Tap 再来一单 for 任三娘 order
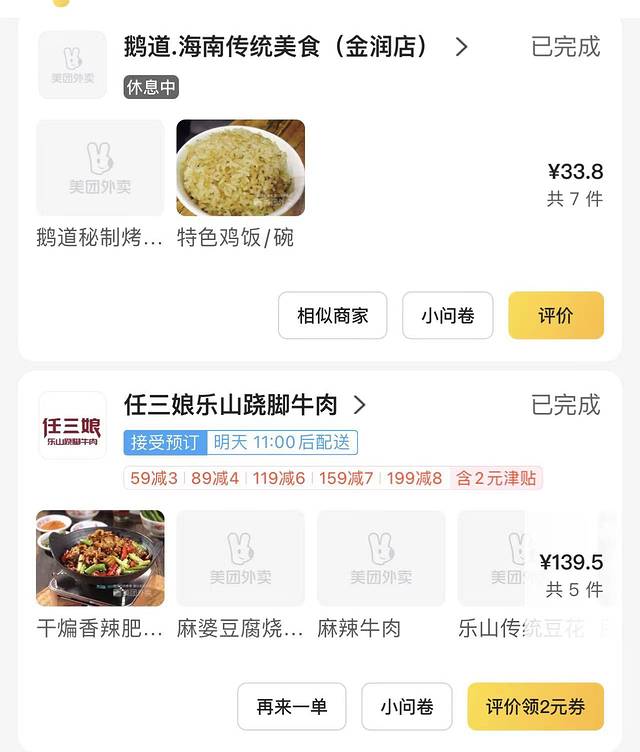Image resolution: width=640 pixels, height=752 pixels. (x=291, y=707)
